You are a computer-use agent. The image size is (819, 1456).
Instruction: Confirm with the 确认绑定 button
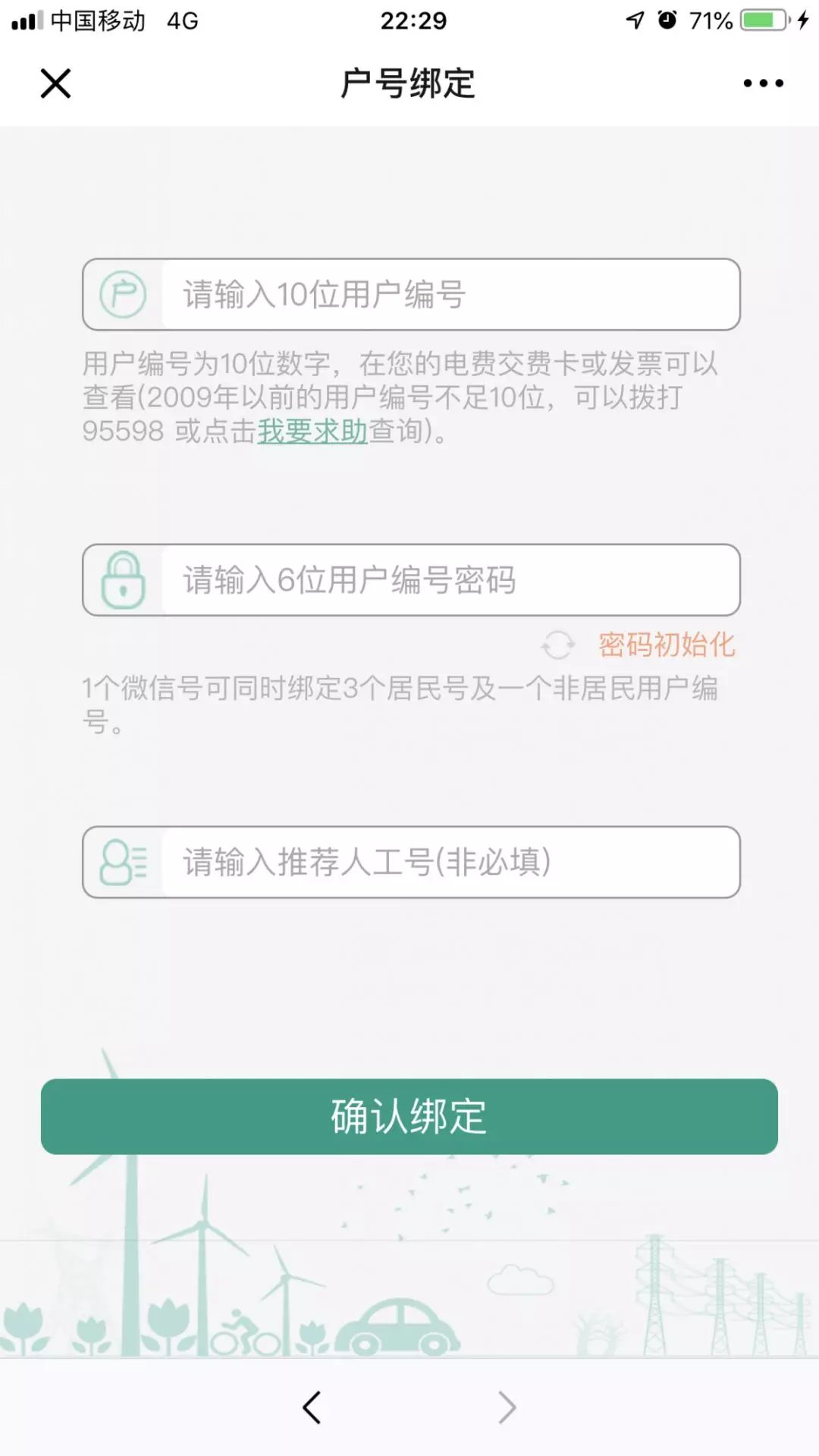click(x=409, y=1117)
